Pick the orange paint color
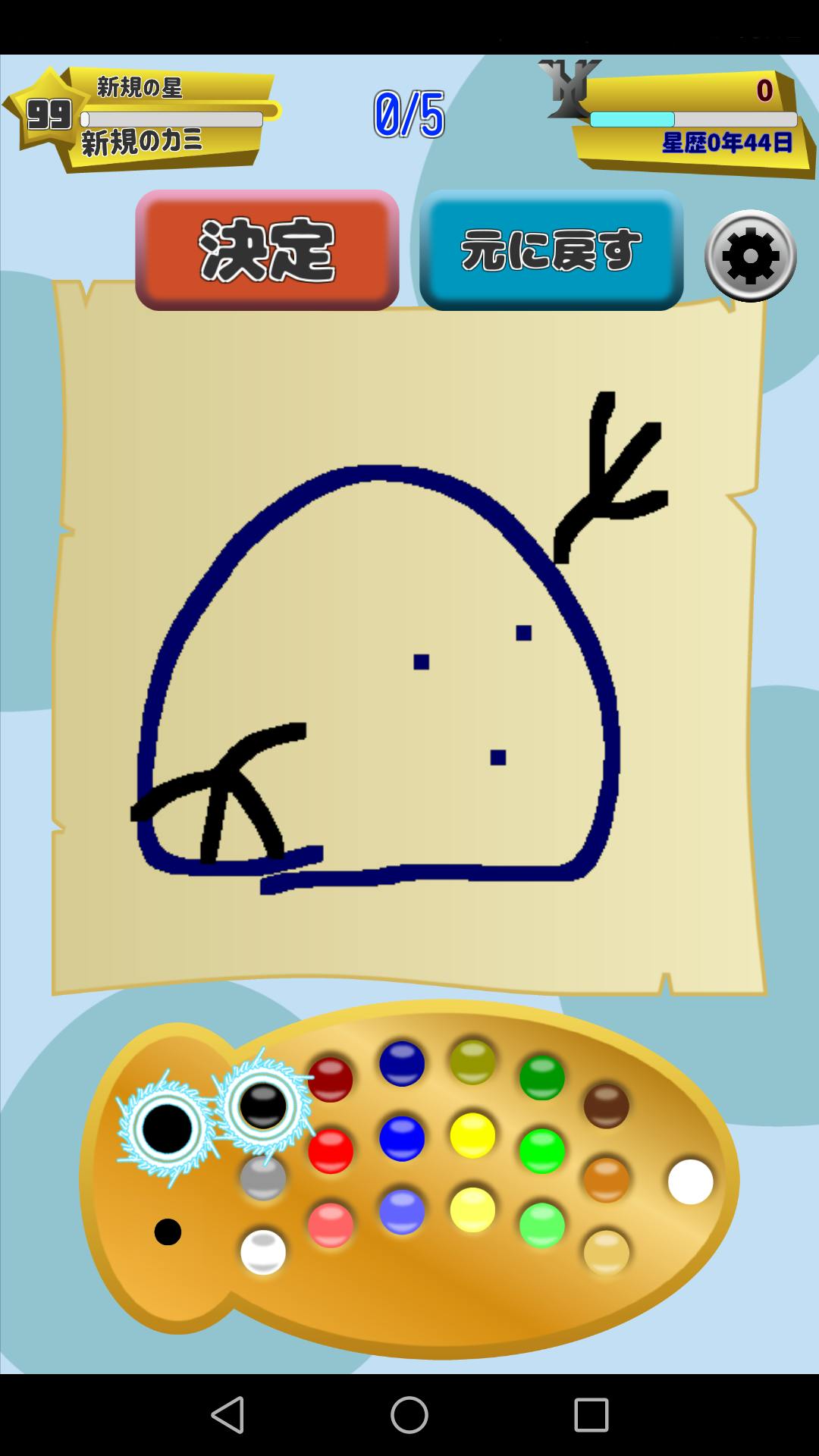 coord(606,1179)
